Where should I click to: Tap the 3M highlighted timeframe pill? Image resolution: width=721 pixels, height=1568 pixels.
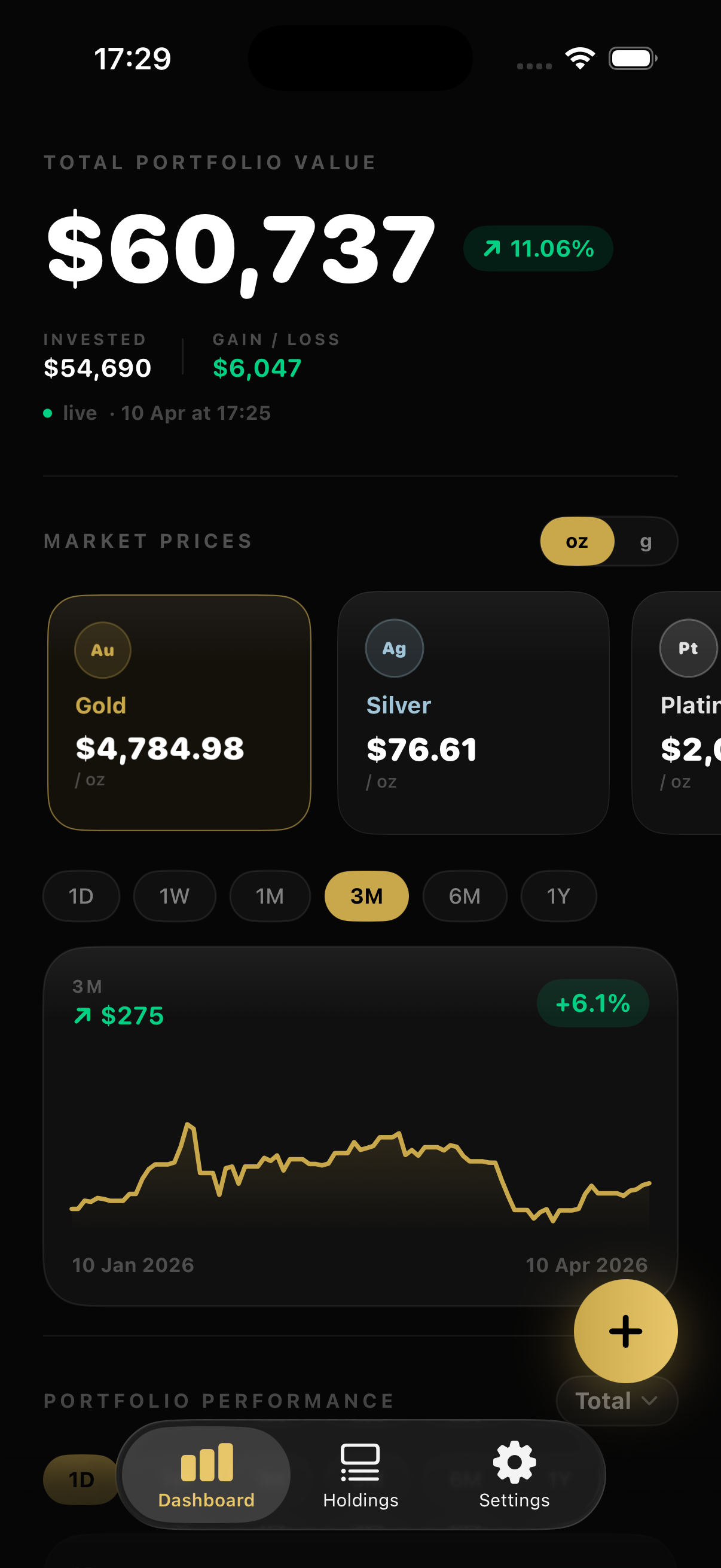pos(366,895)
